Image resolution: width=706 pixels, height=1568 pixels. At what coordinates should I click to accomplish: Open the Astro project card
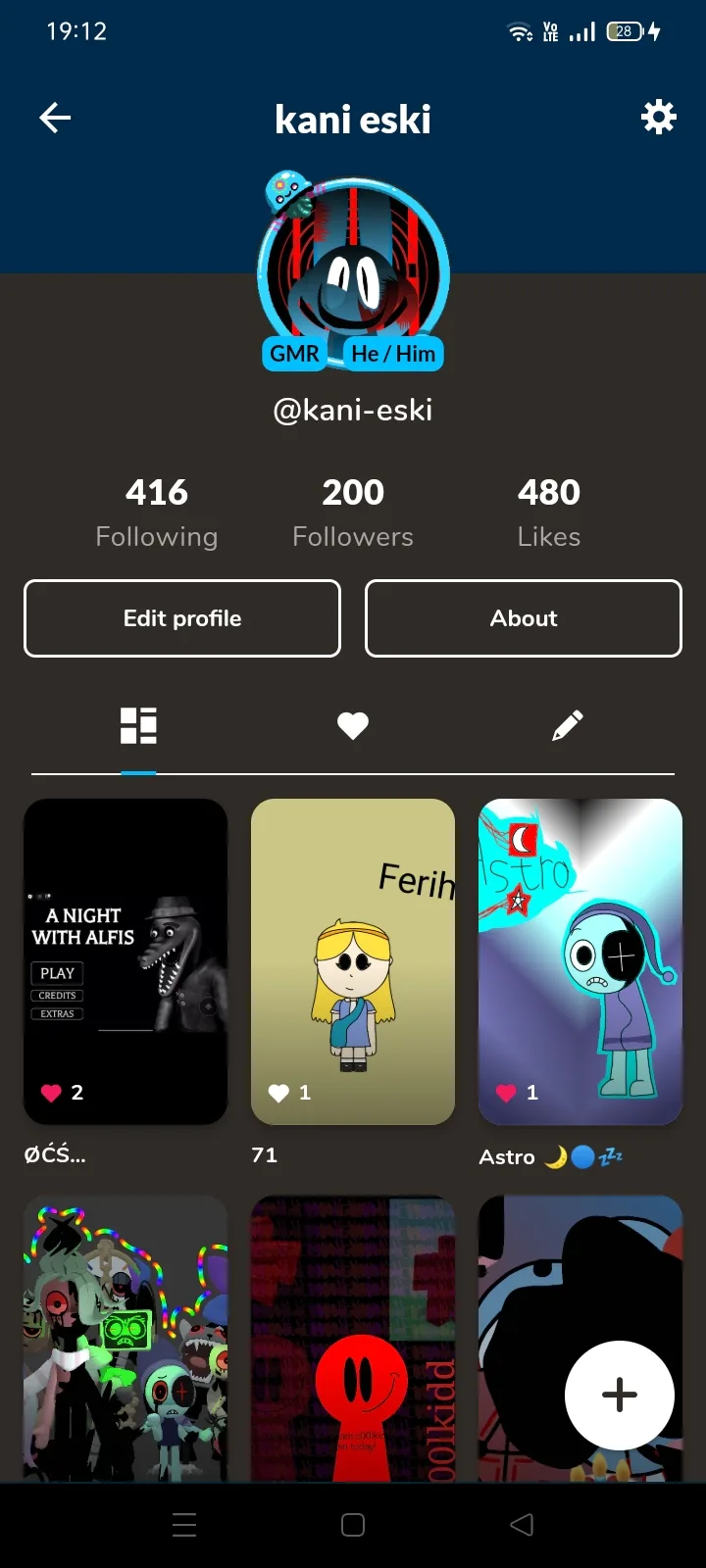(x=580, y=961)
